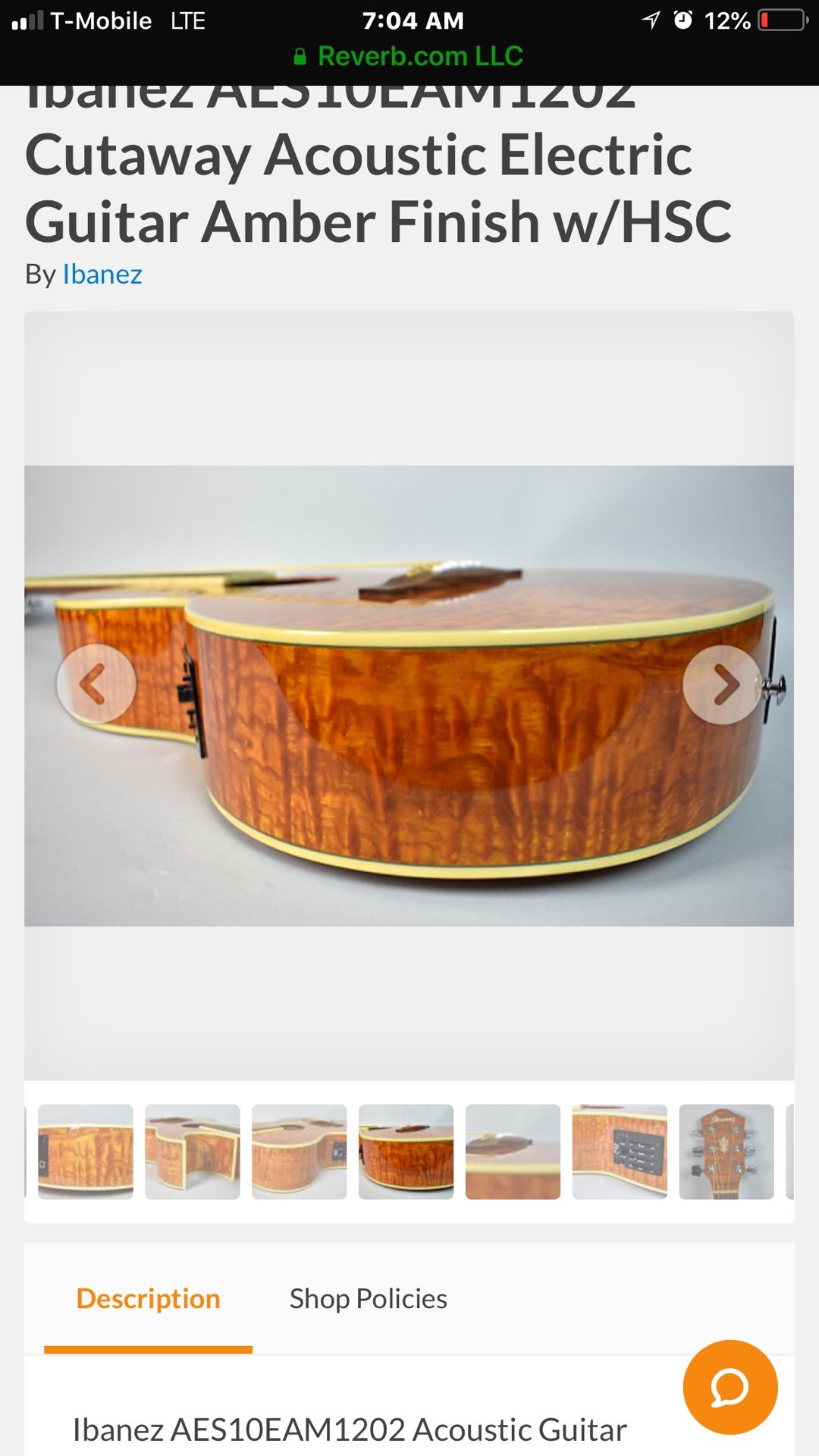The width and height of the screenshot is (819, 1456).
Task: Advance to the next guitar photo
Action: [x=723, y=685]
